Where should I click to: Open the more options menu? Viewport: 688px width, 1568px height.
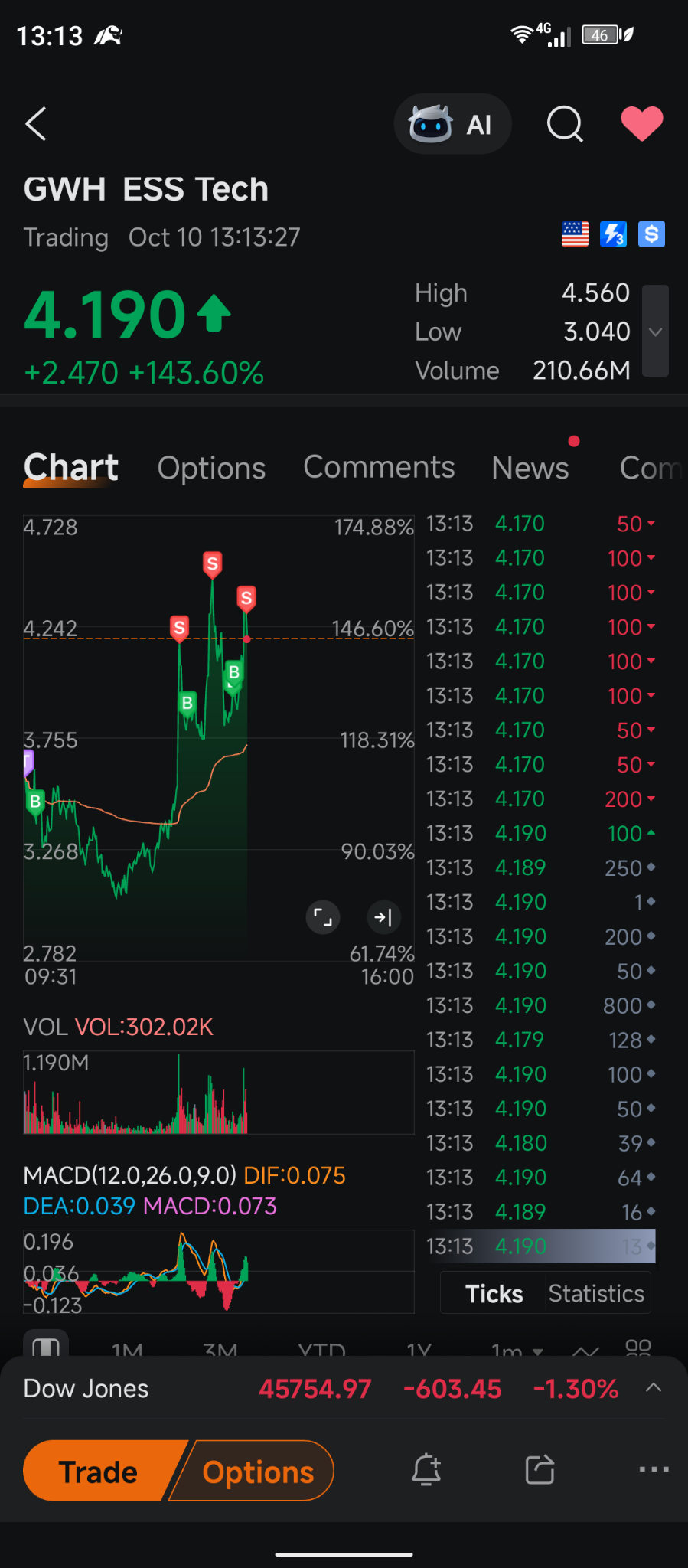coord(653,1469)
